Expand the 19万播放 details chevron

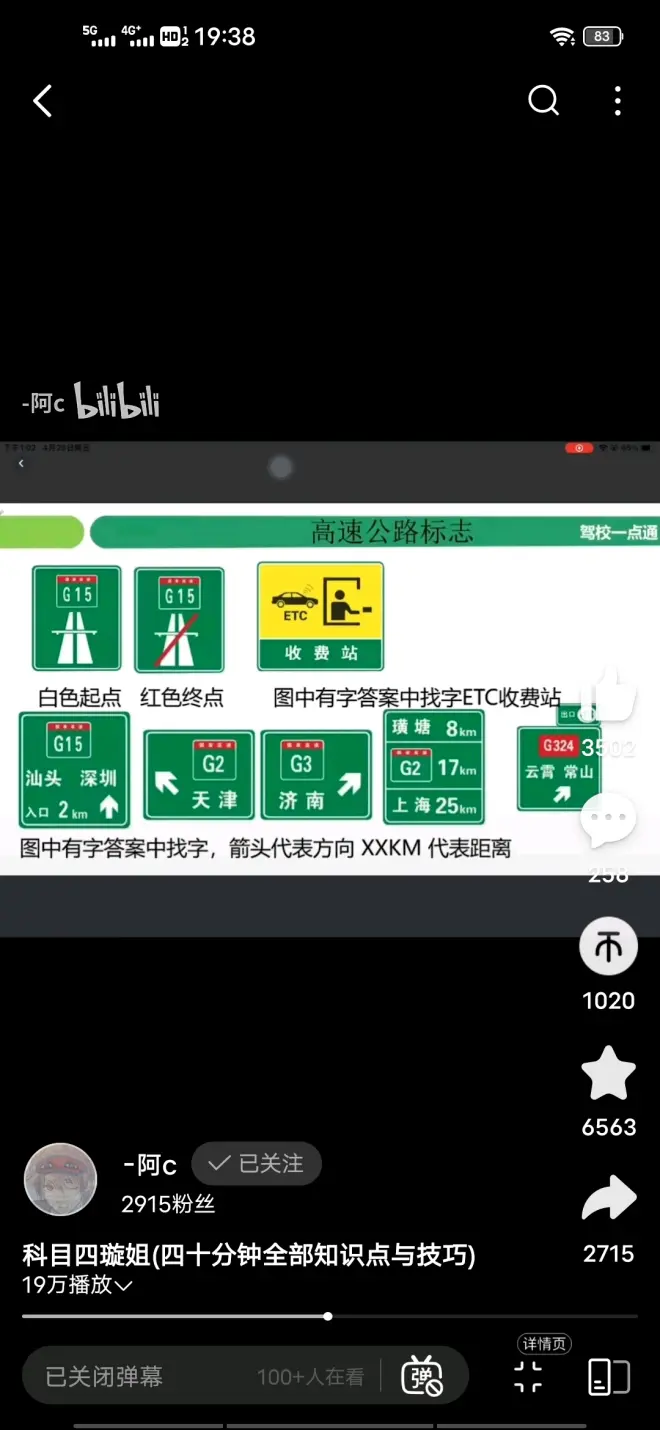coord(123,1286)
